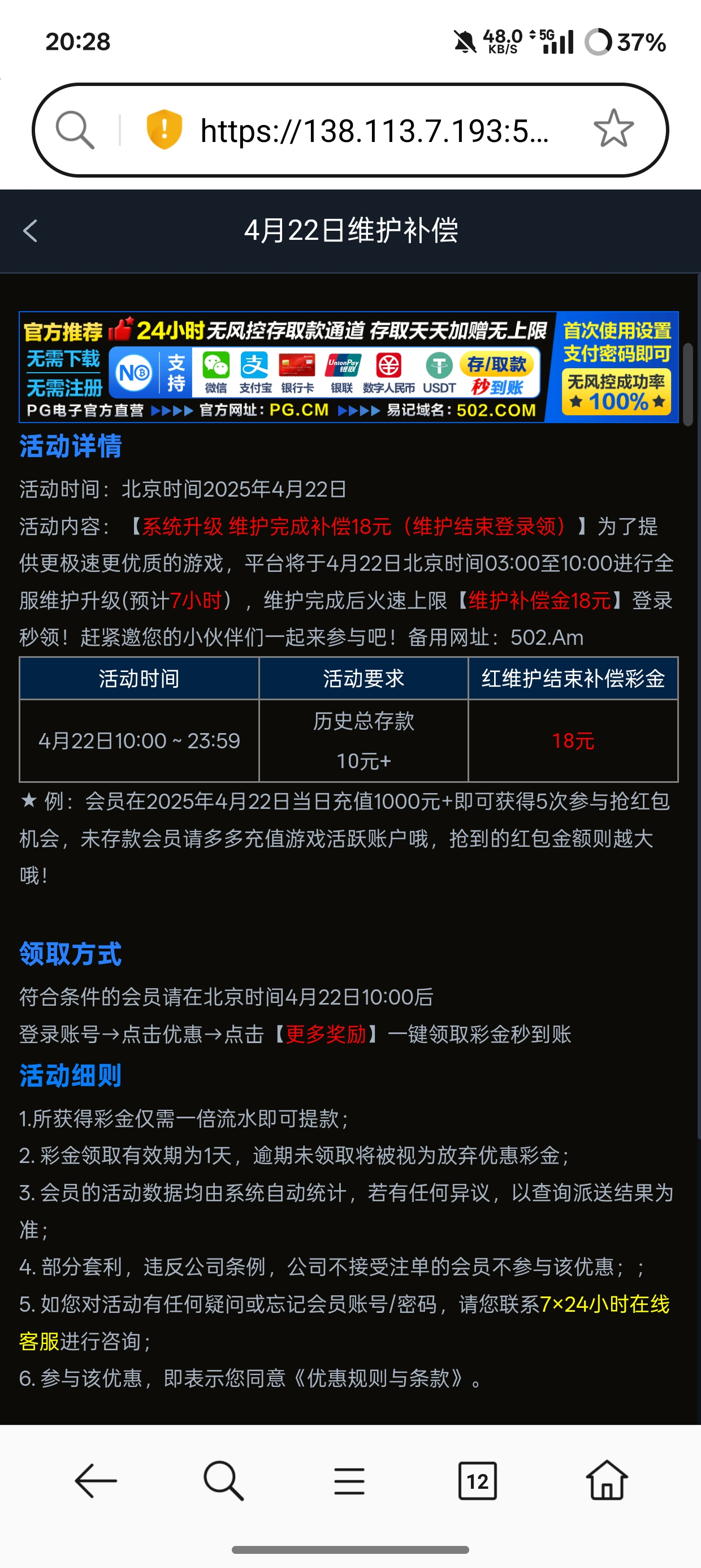Show the 12 open tabs
This screenshot has height=1568, width=701.
tap(478, 1481)
